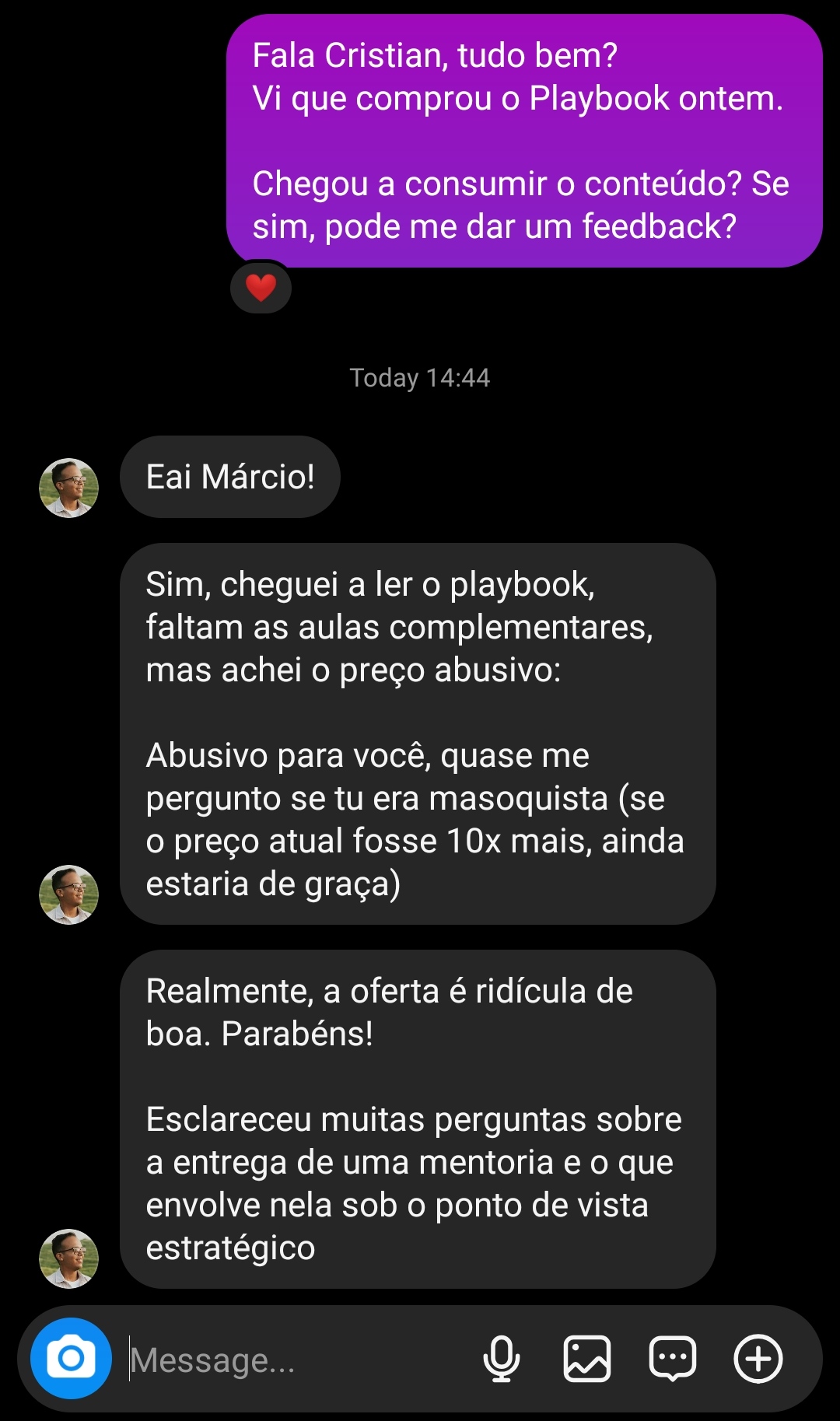Open the saved replies bubble icon

pyautogui.click(x=673, y=1359)
